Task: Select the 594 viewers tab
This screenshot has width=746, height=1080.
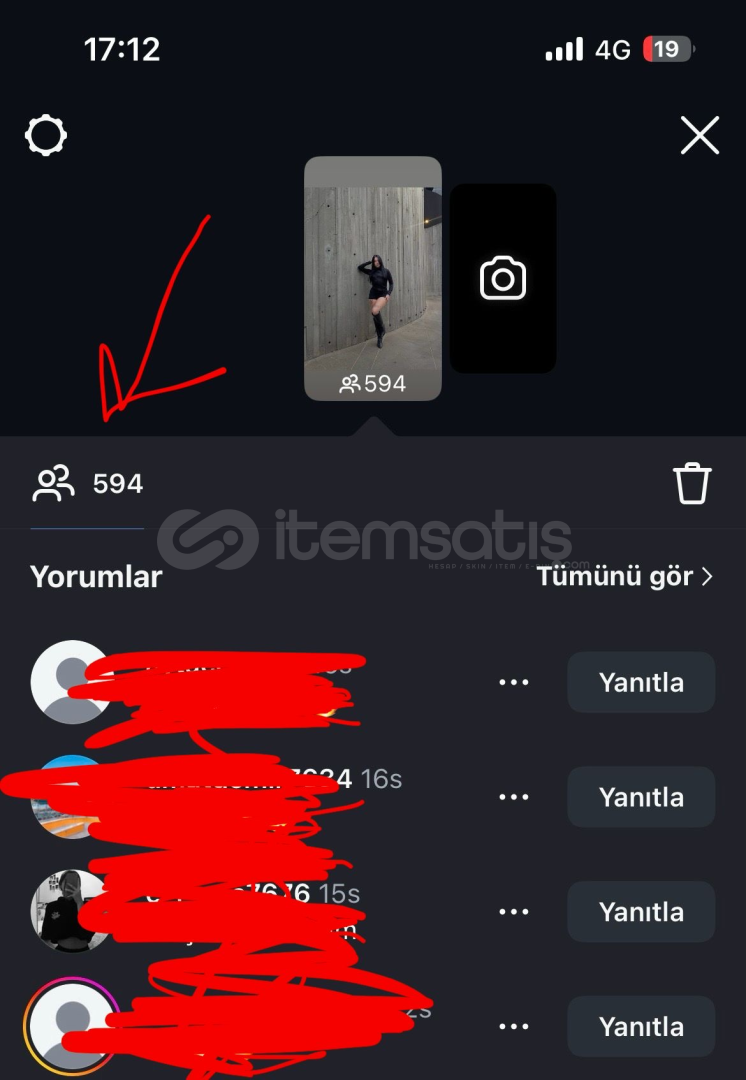Action: click(x=88, y=484)
